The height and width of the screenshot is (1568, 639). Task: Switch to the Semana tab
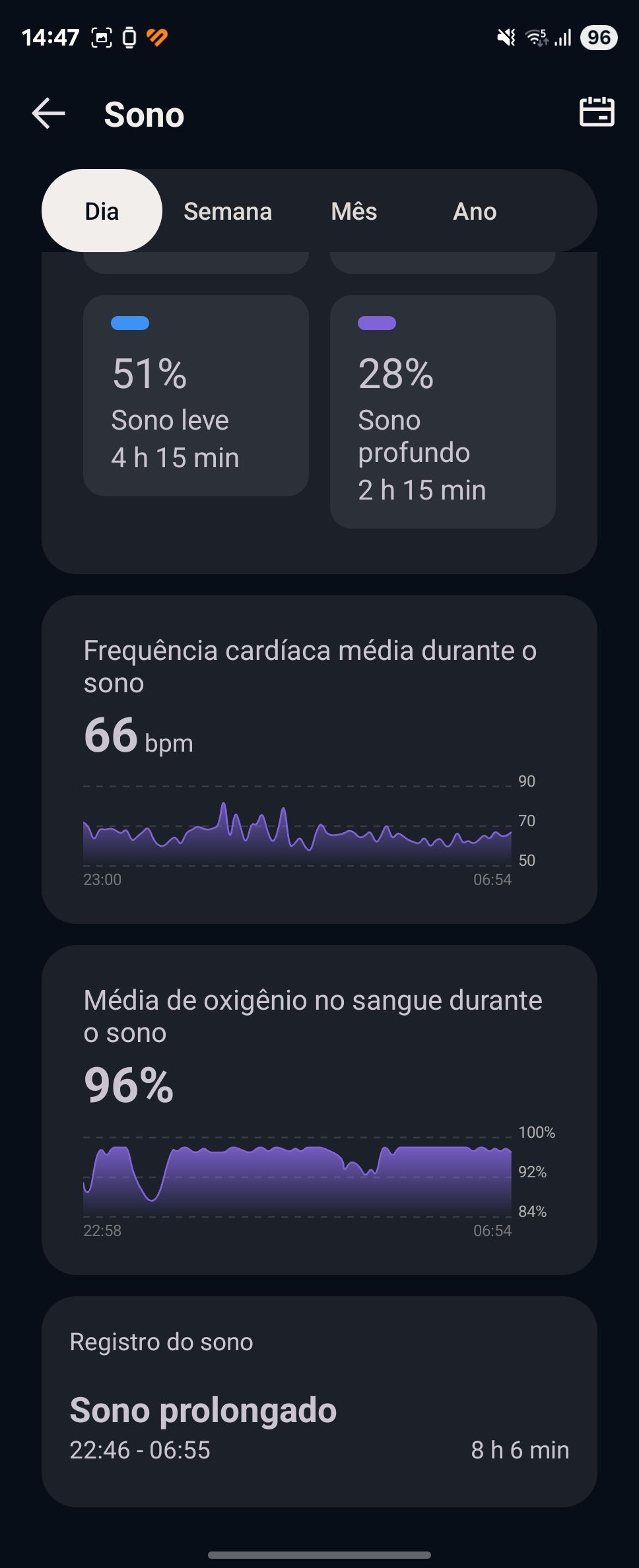(x=228, y=211)
